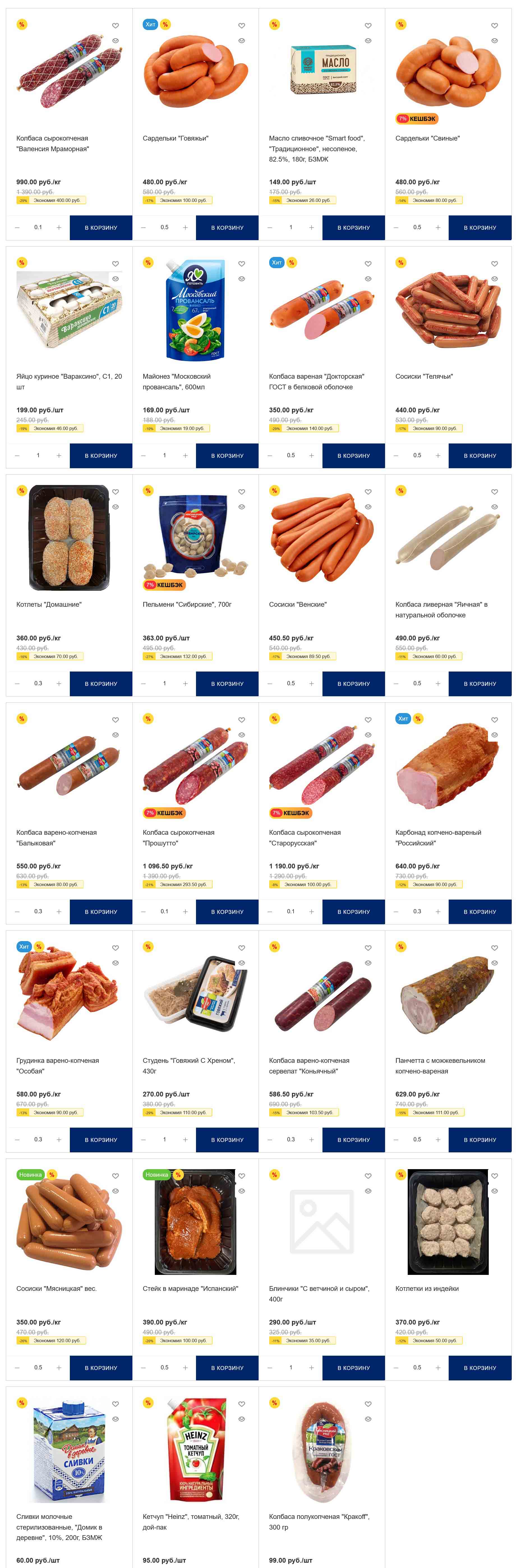Add Колбаса "Балыковая" to the cart
521x1568 pixels.
[x=100, y=912]
